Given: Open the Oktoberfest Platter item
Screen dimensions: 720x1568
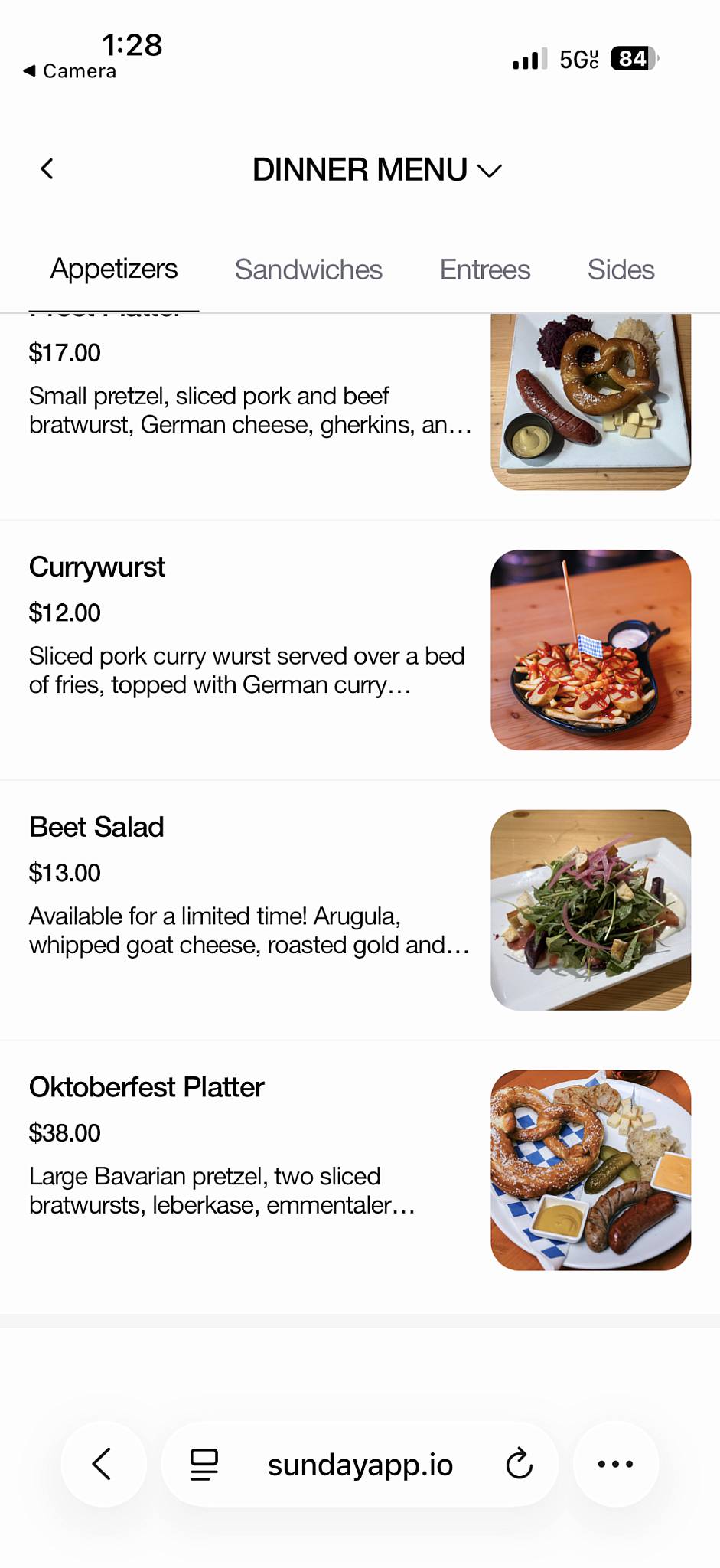Looking at the screenshot, I should pos(360,1170).
